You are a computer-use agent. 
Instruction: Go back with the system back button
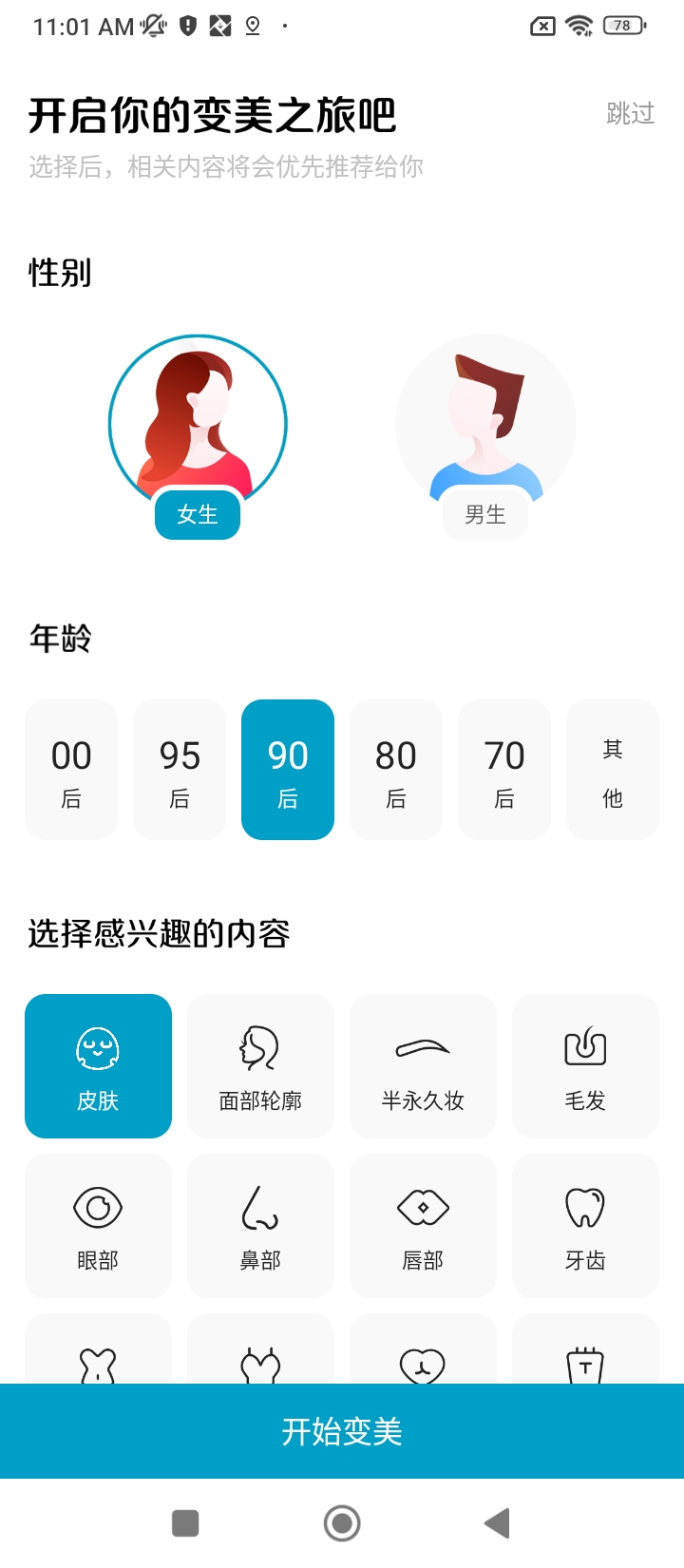(x=497, y=1523)
